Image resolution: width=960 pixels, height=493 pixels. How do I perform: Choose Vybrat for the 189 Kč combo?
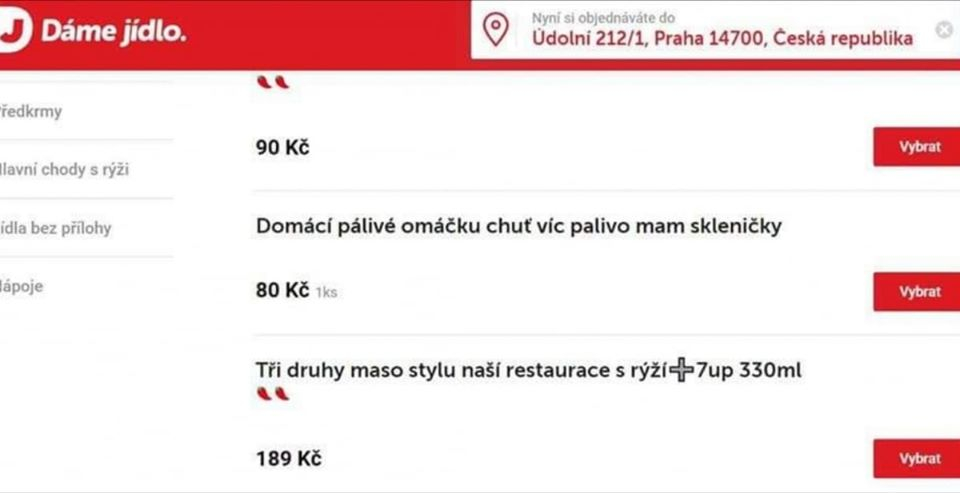pos(918,459)
